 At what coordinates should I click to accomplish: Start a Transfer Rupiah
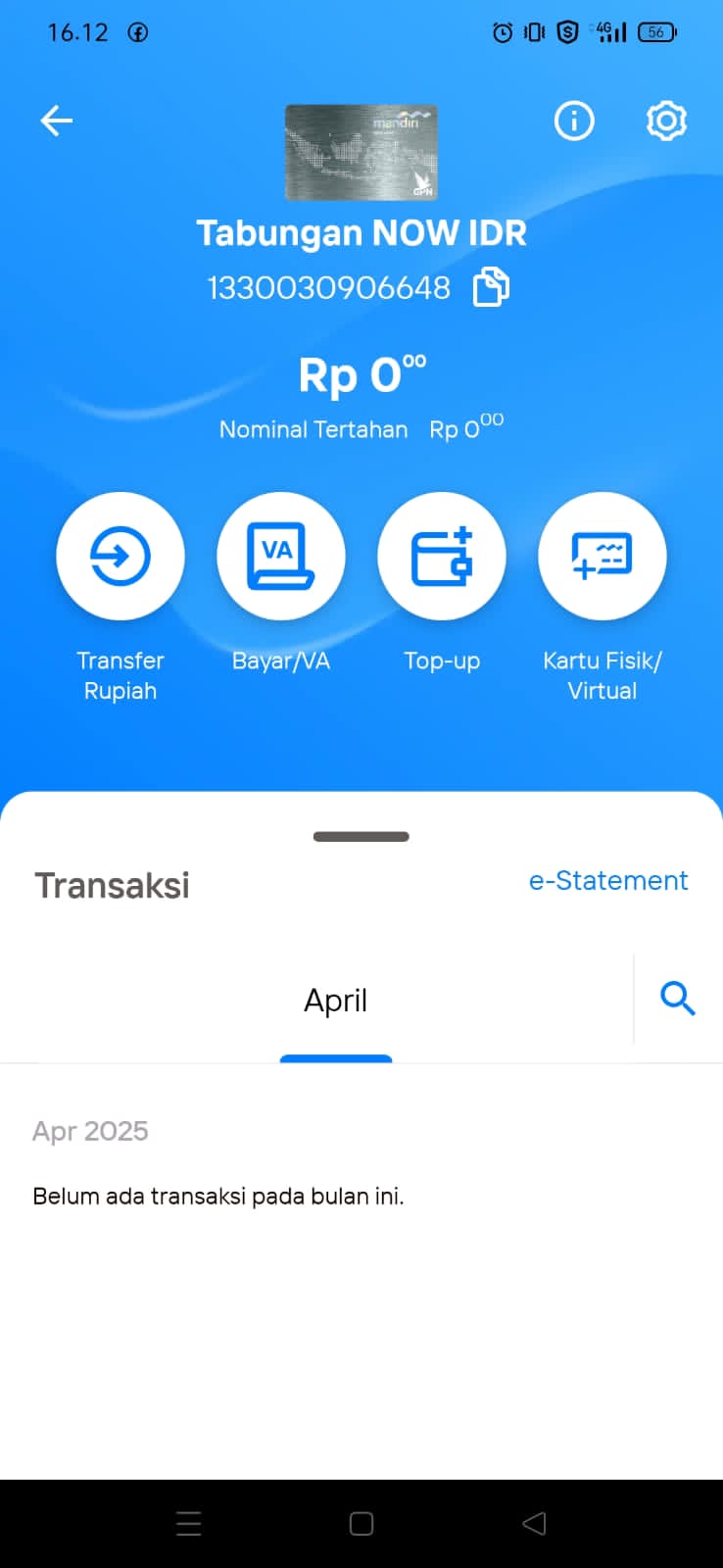120,556
